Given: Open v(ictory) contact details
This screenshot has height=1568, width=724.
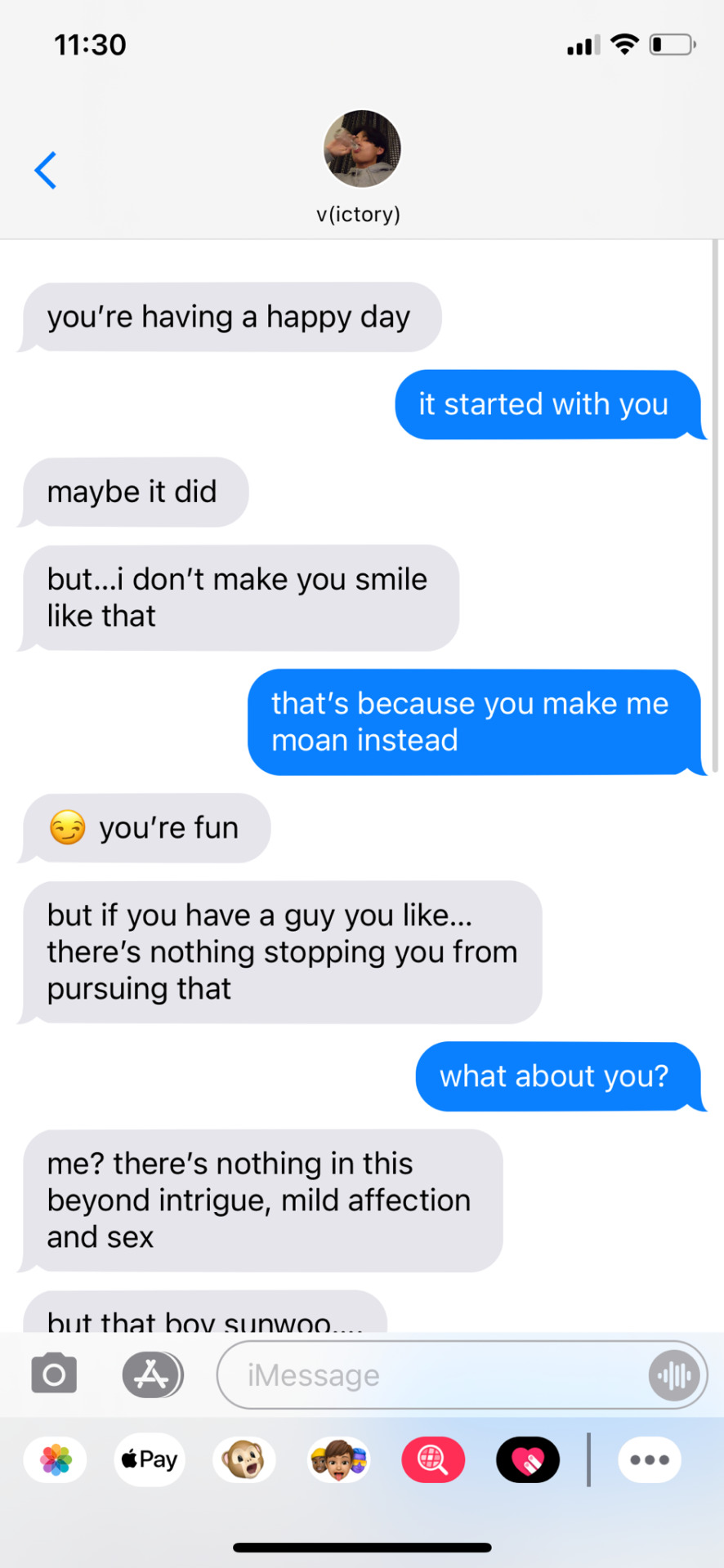Looking at the screenshot, I should [x=361, y=167].
